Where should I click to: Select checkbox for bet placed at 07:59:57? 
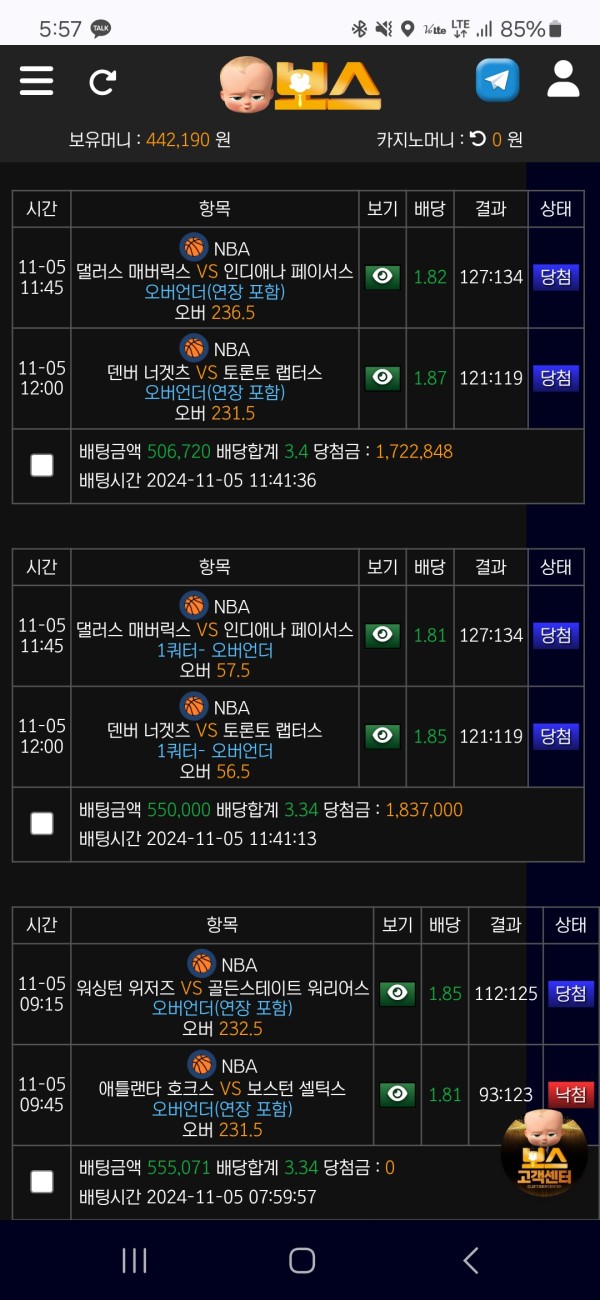[x=42, y=1181]
